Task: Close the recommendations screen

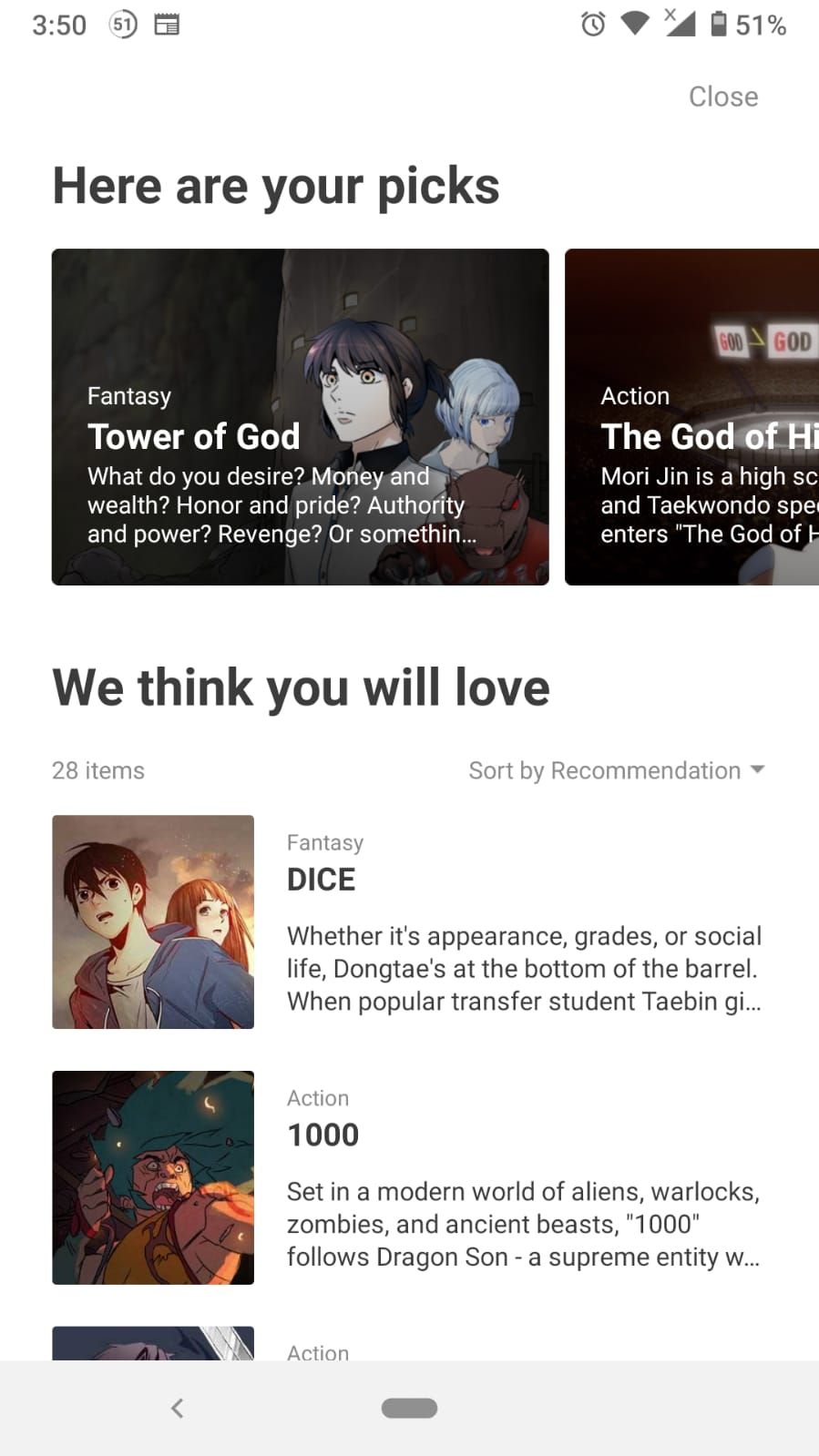Action: (722, 97)
